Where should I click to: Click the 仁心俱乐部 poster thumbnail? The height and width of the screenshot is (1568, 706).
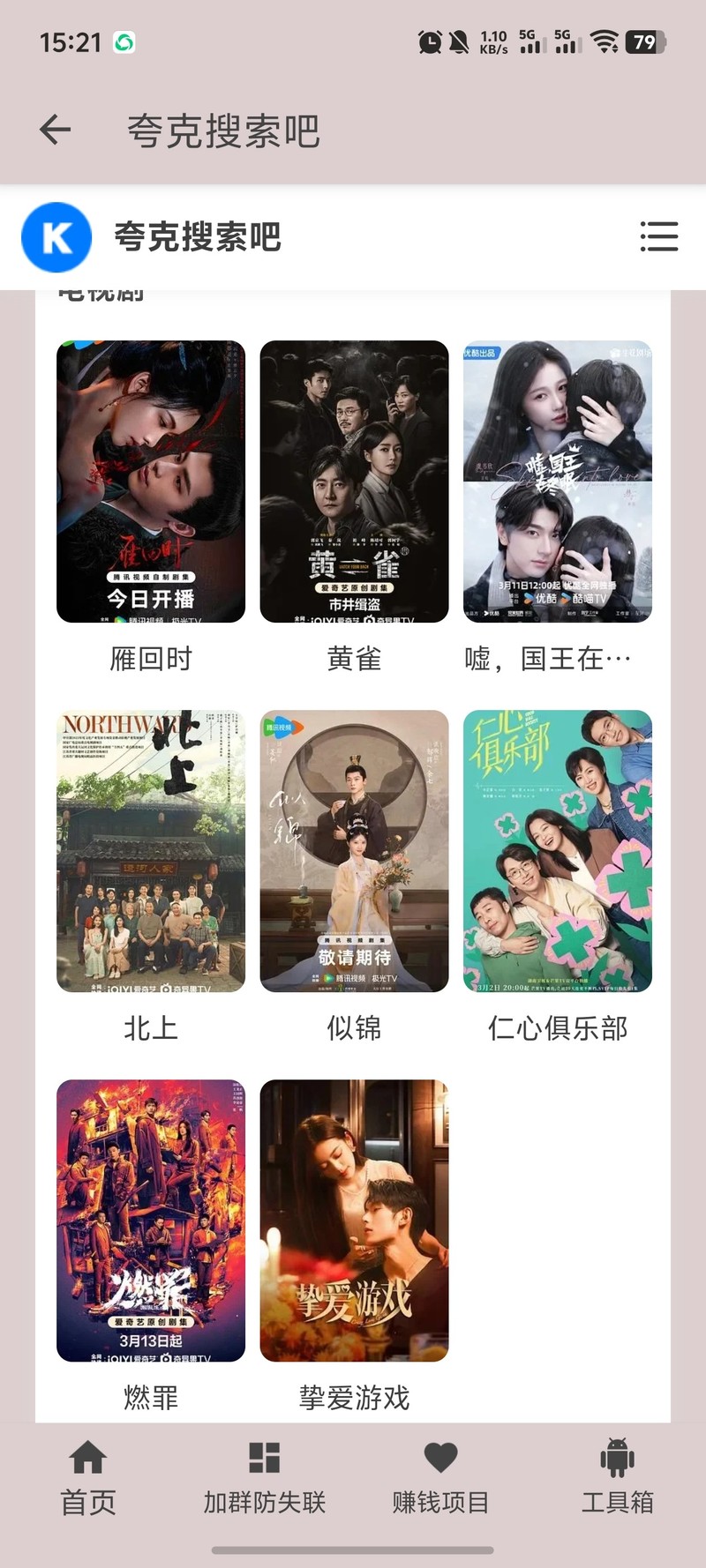558,849
